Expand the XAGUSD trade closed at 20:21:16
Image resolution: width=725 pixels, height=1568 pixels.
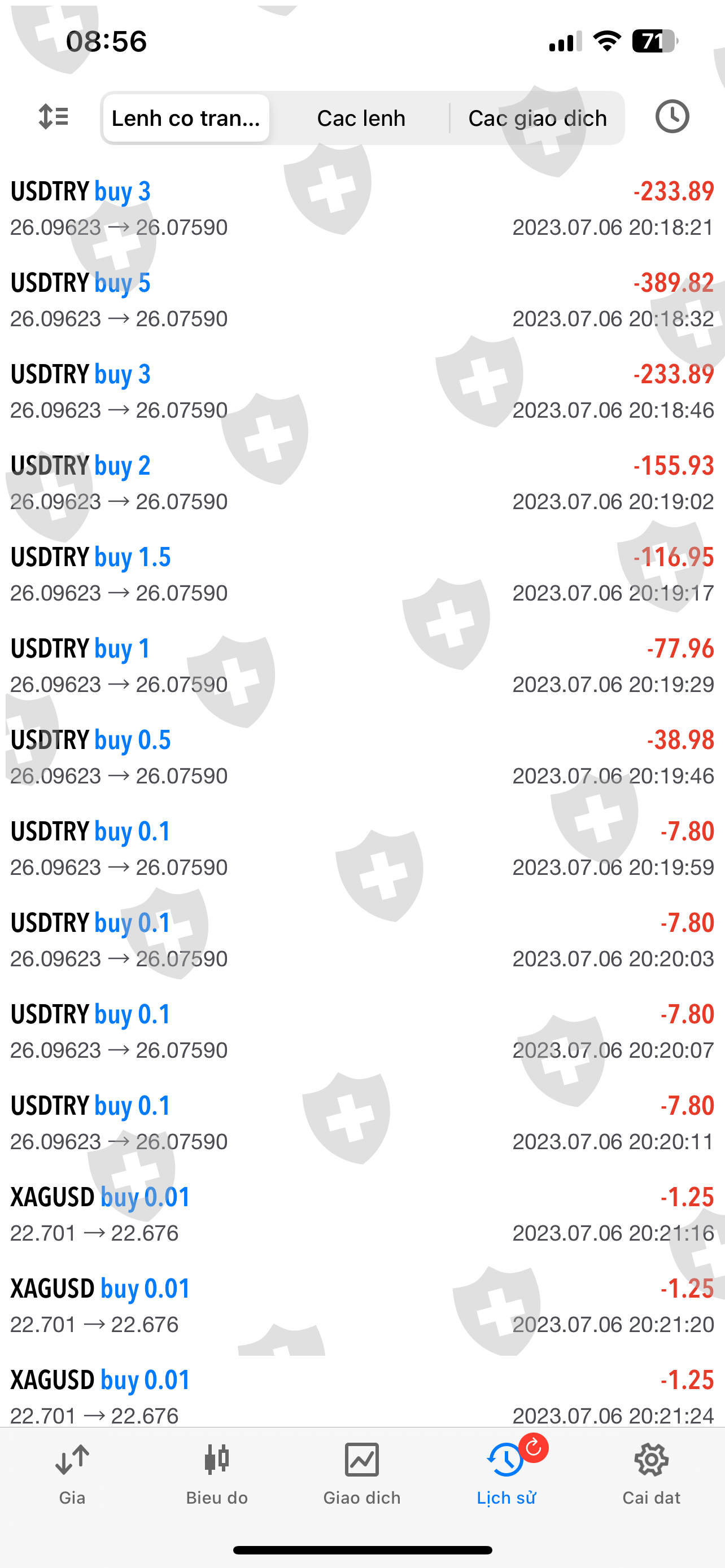point(362,1214)
